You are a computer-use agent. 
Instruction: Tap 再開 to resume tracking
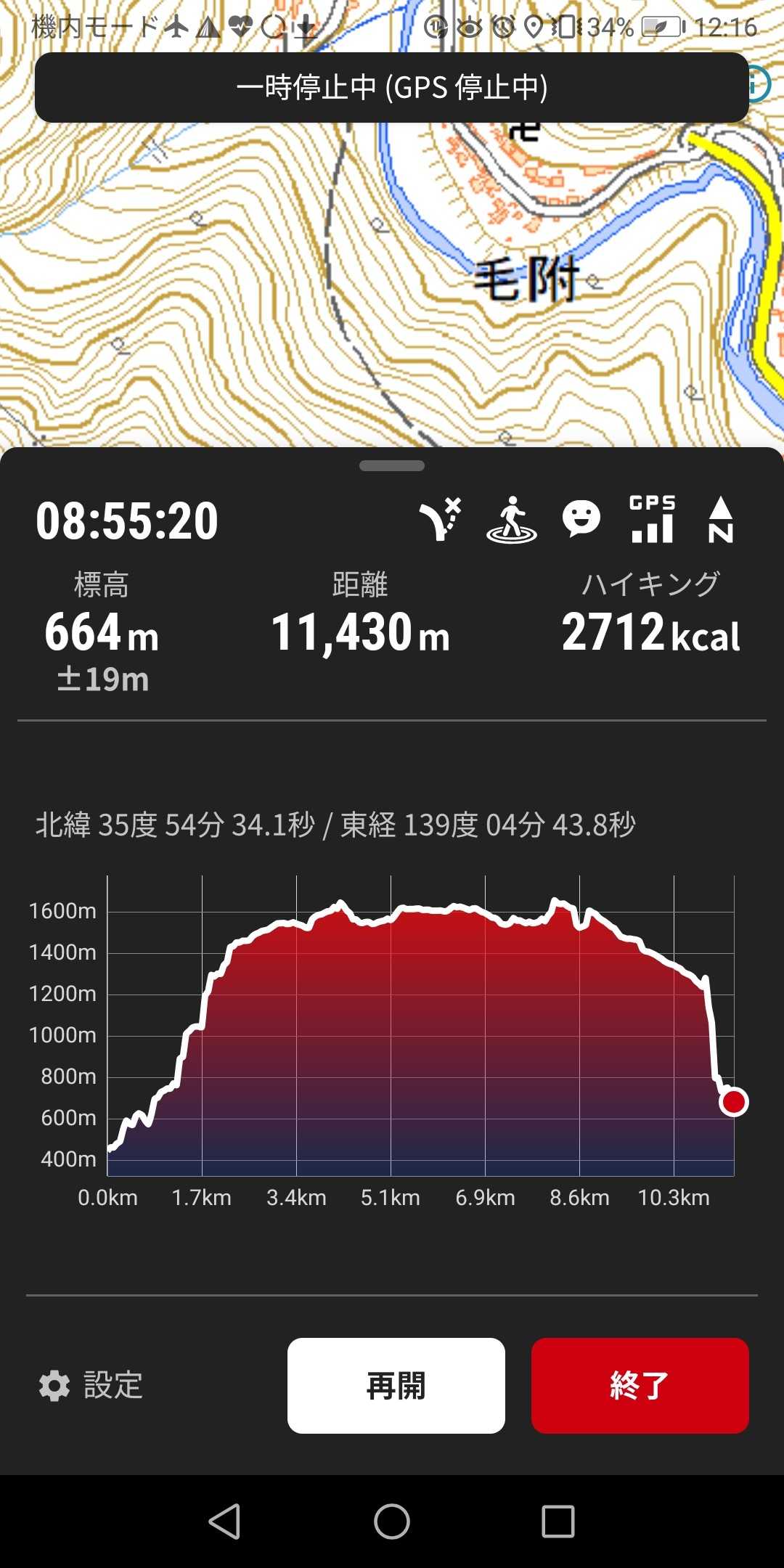tap(396, 1385)
